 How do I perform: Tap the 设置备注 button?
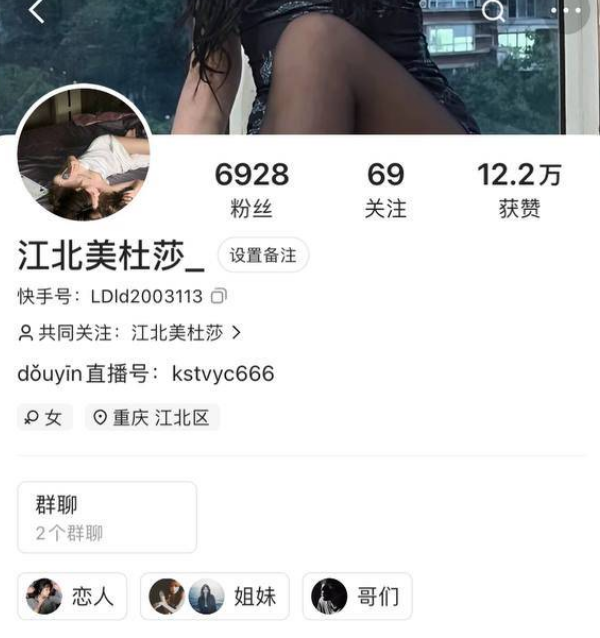point(263,255)
